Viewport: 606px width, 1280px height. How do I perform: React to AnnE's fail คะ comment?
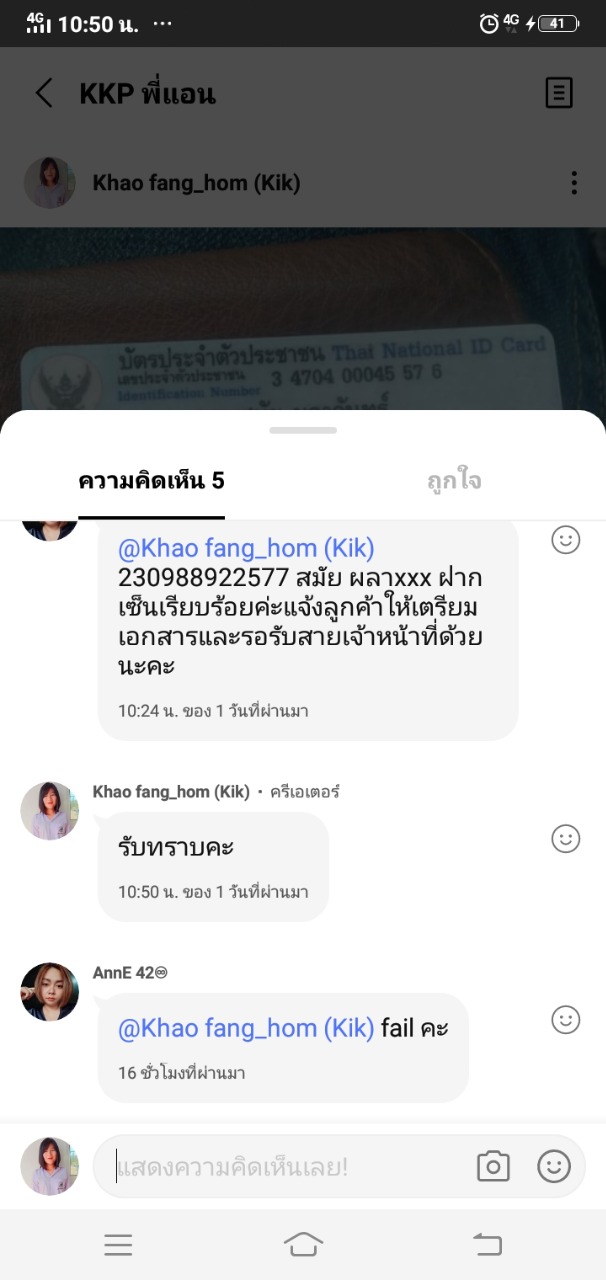click(x=566, y=1019)
